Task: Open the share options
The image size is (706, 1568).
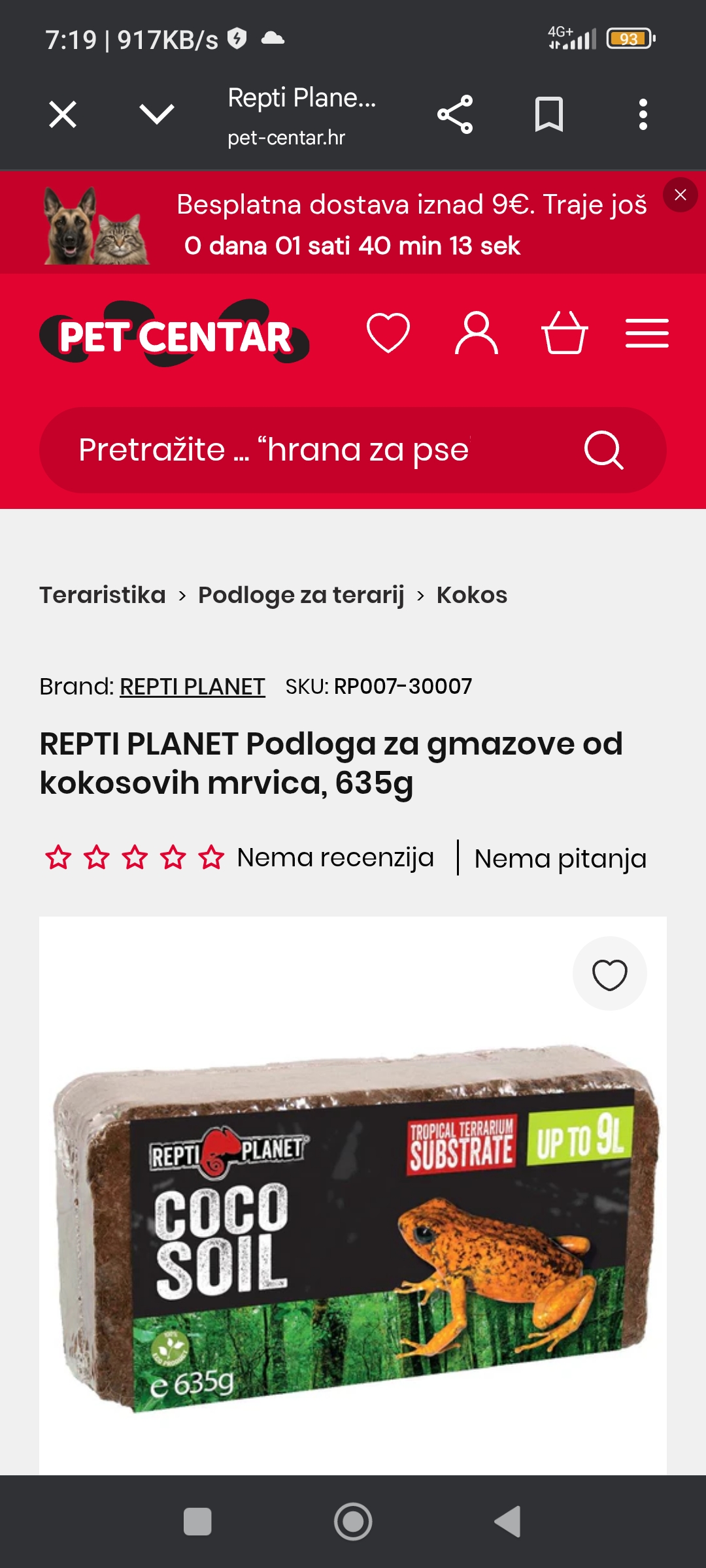Action: (456, 114)
